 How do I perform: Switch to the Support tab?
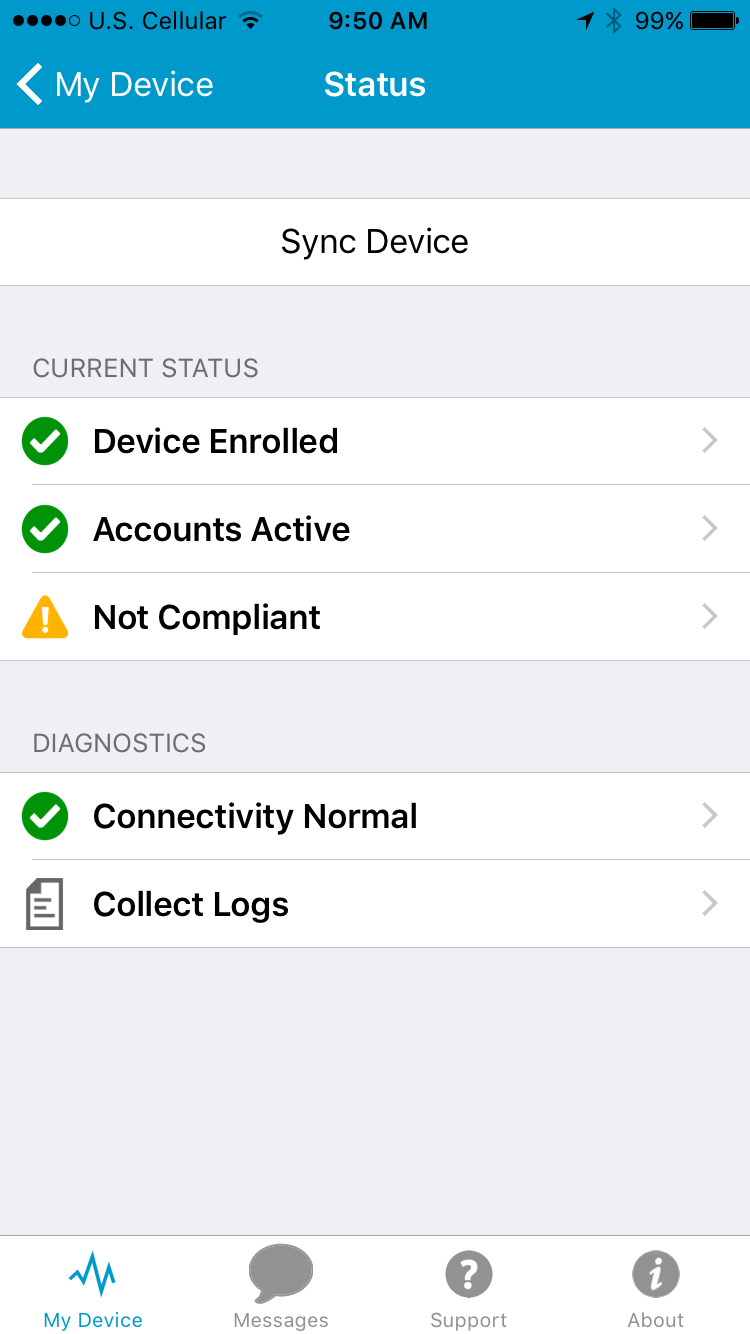tap(468, 1286)
